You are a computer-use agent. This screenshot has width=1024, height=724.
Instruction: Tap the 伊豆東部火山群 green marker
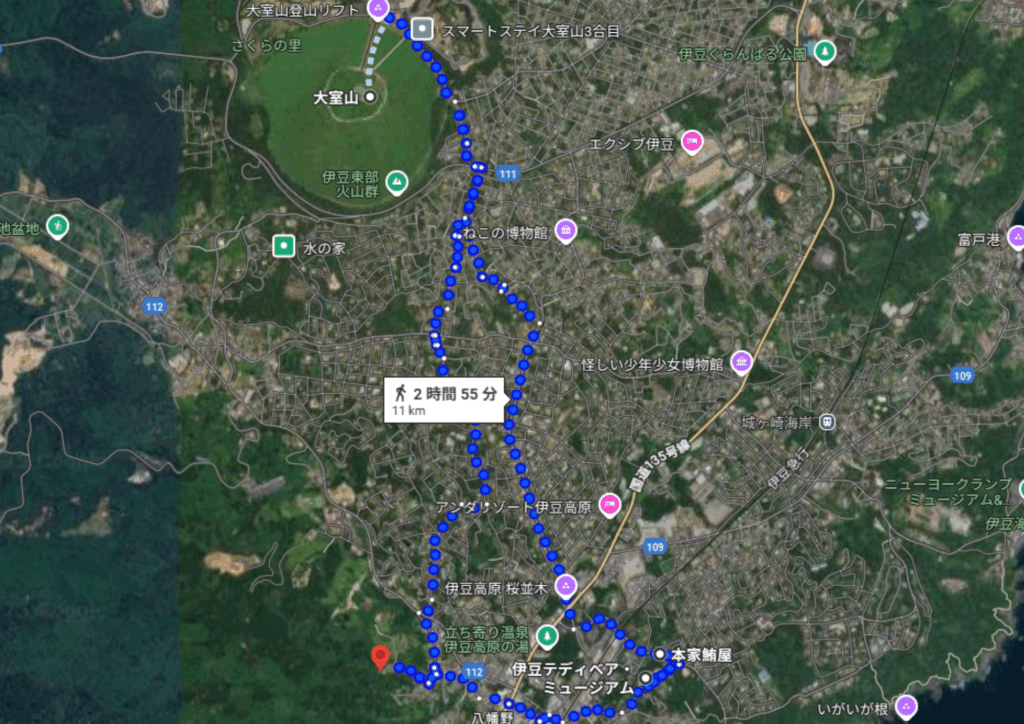[397, 181]
